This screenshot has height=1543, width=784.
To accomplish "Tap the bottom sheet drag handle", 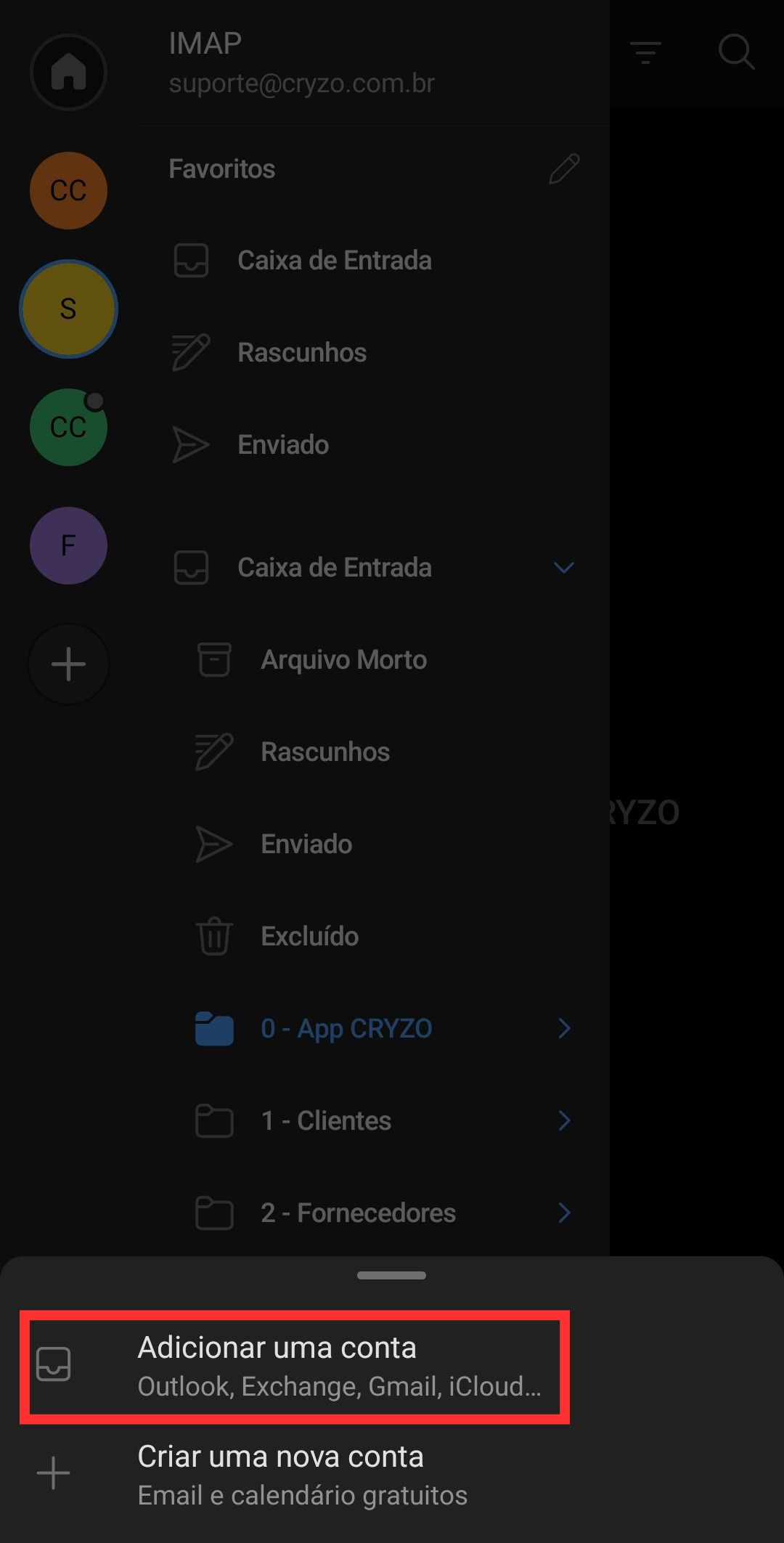I will coord(391,1275).
